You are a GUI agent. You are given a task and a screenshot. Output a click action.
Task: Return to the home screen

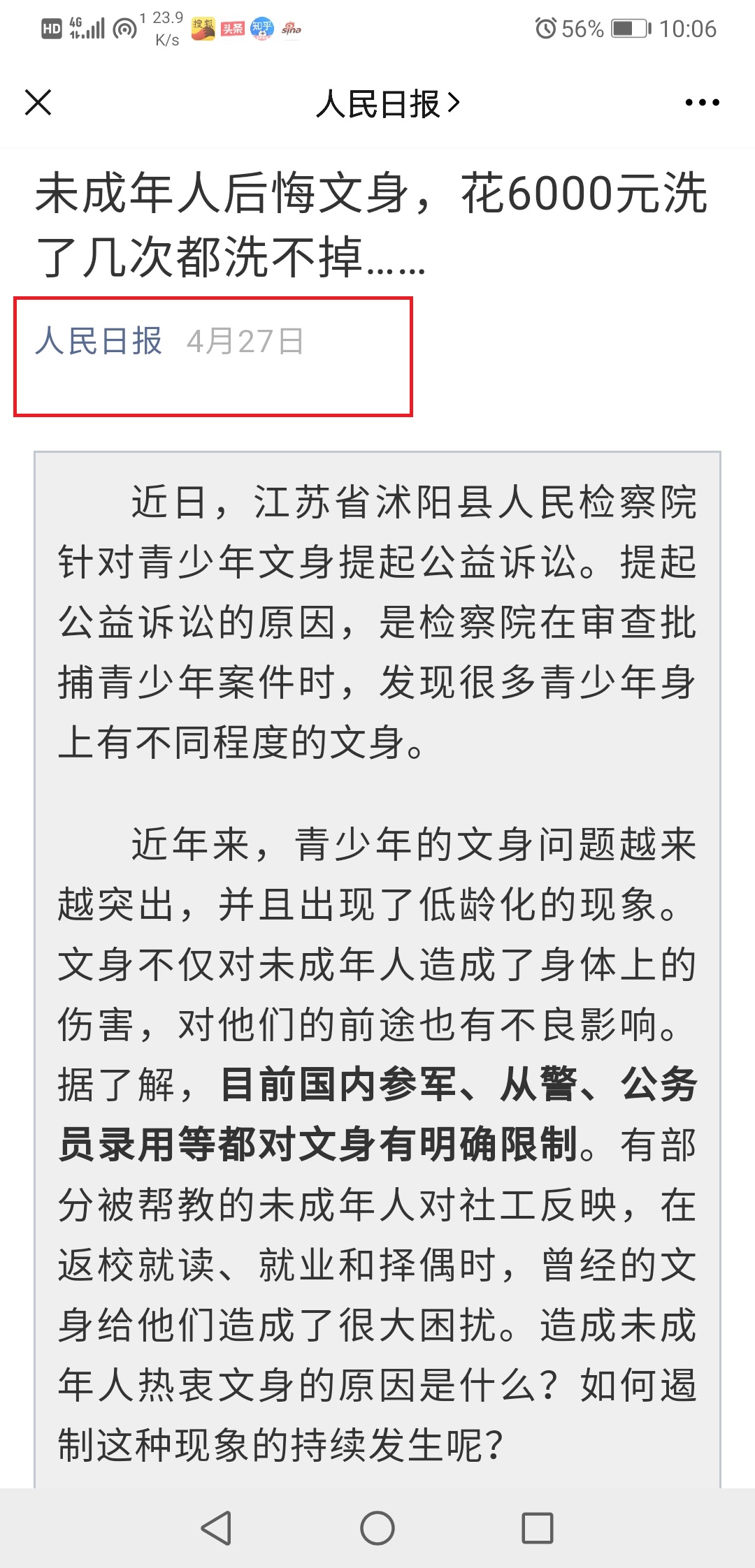[377, 1528]
